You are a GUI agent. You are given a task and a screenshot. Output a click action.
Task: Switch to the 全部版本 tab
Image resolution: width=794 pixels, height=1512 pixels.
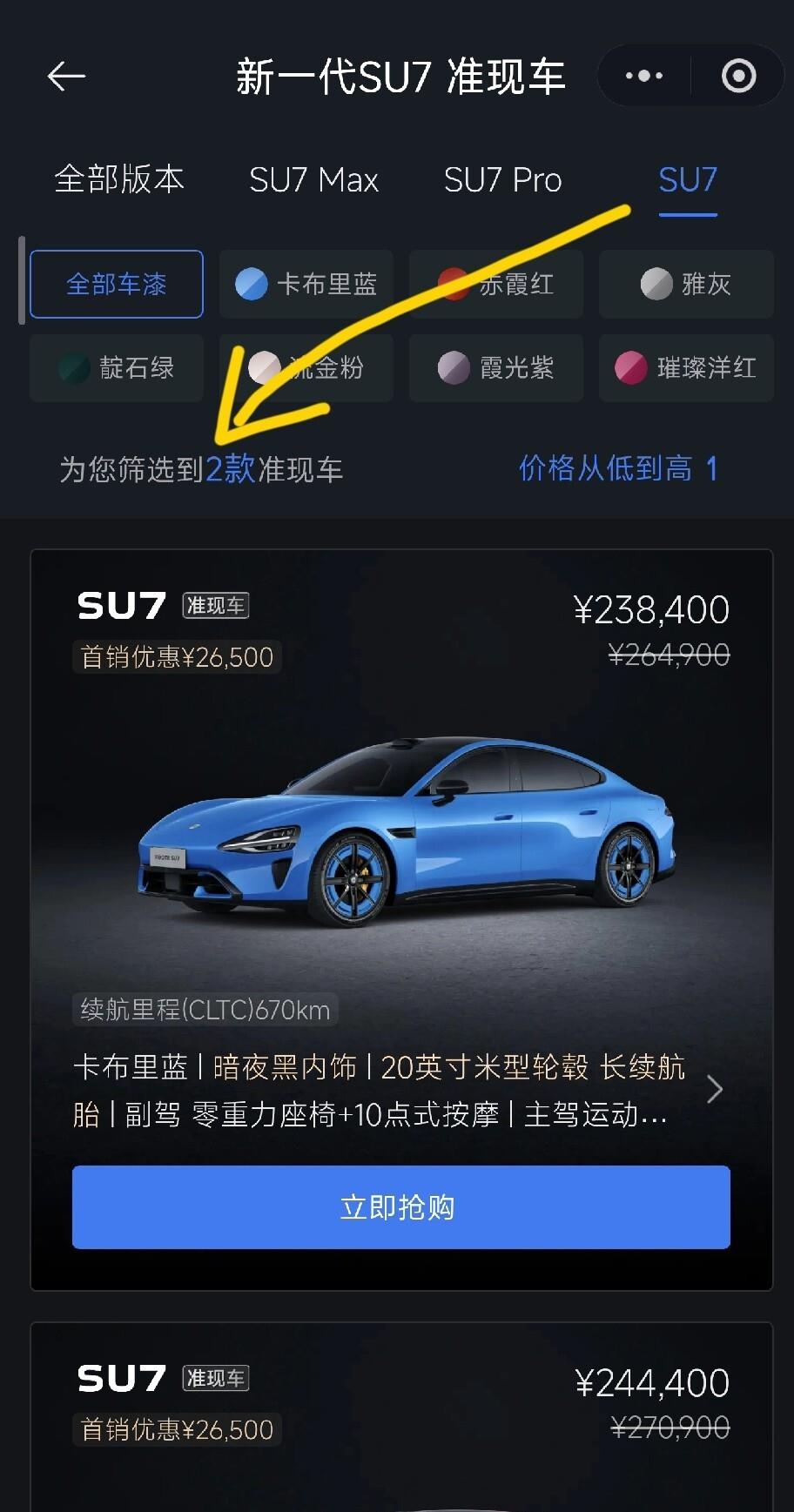pyautogui.click(x=119, y=179)
